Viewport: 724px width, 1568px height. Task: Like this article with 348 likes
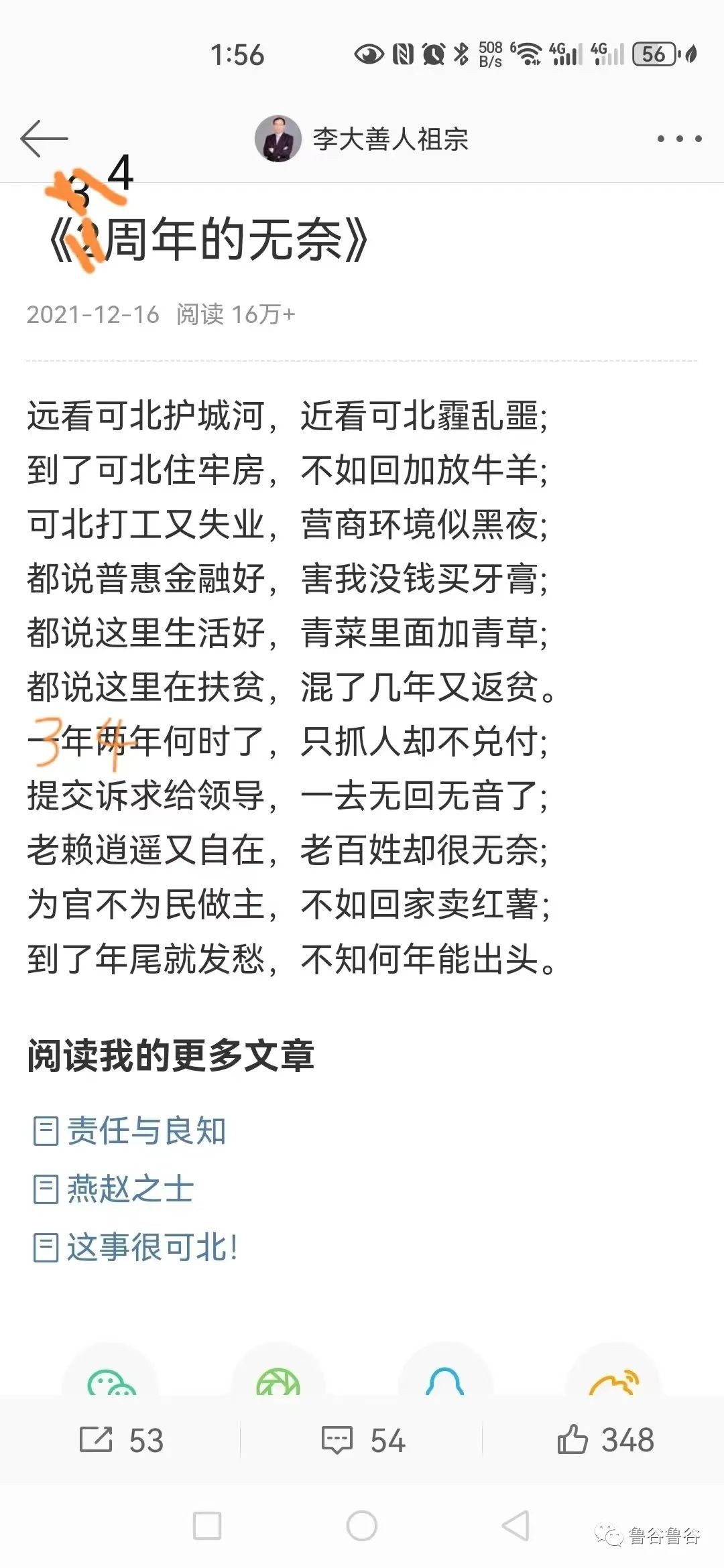click(605, 1440)
